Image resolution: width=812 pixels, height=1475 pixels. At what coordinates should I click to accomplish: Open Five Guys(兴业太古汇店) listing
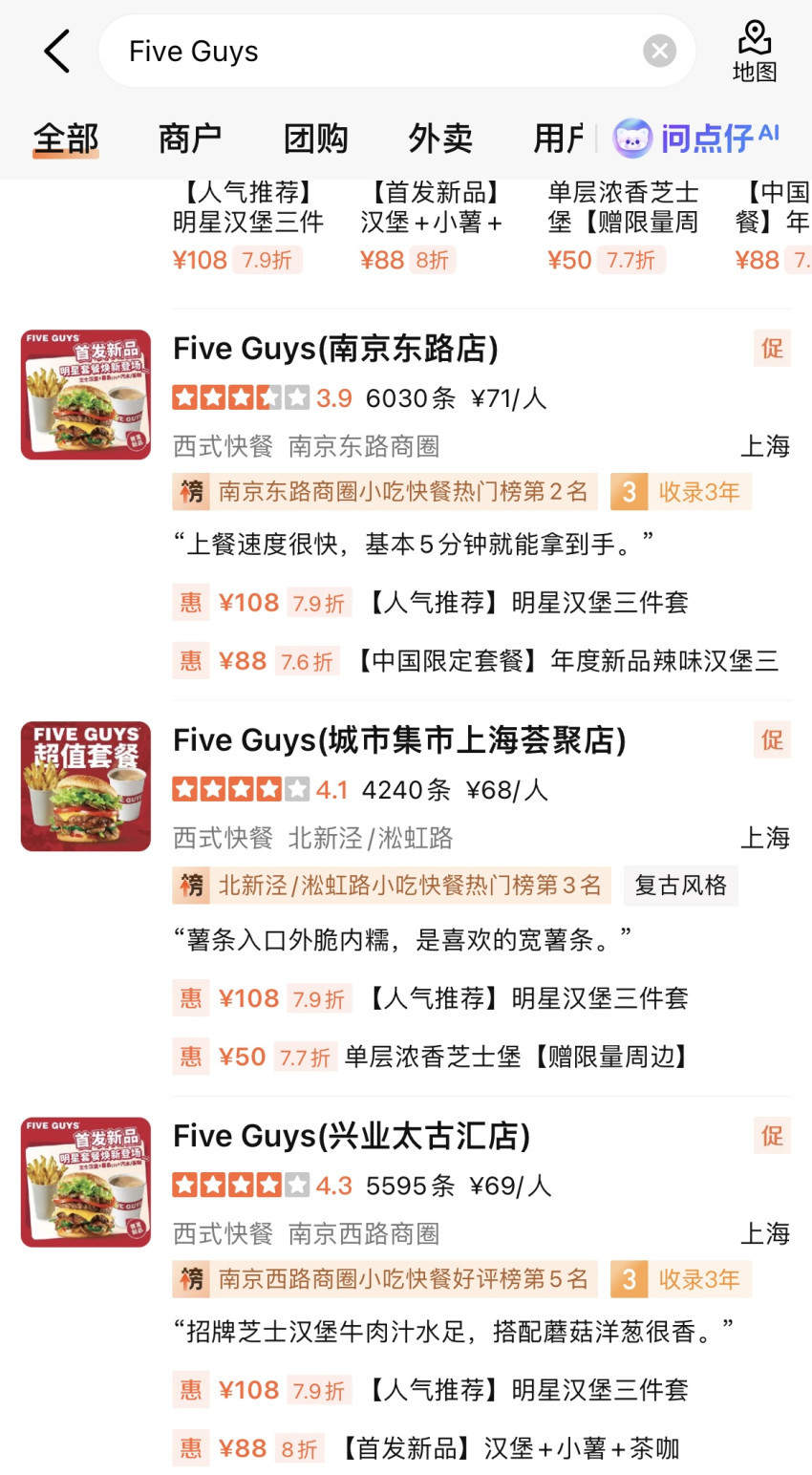(x=351, y=1136)
